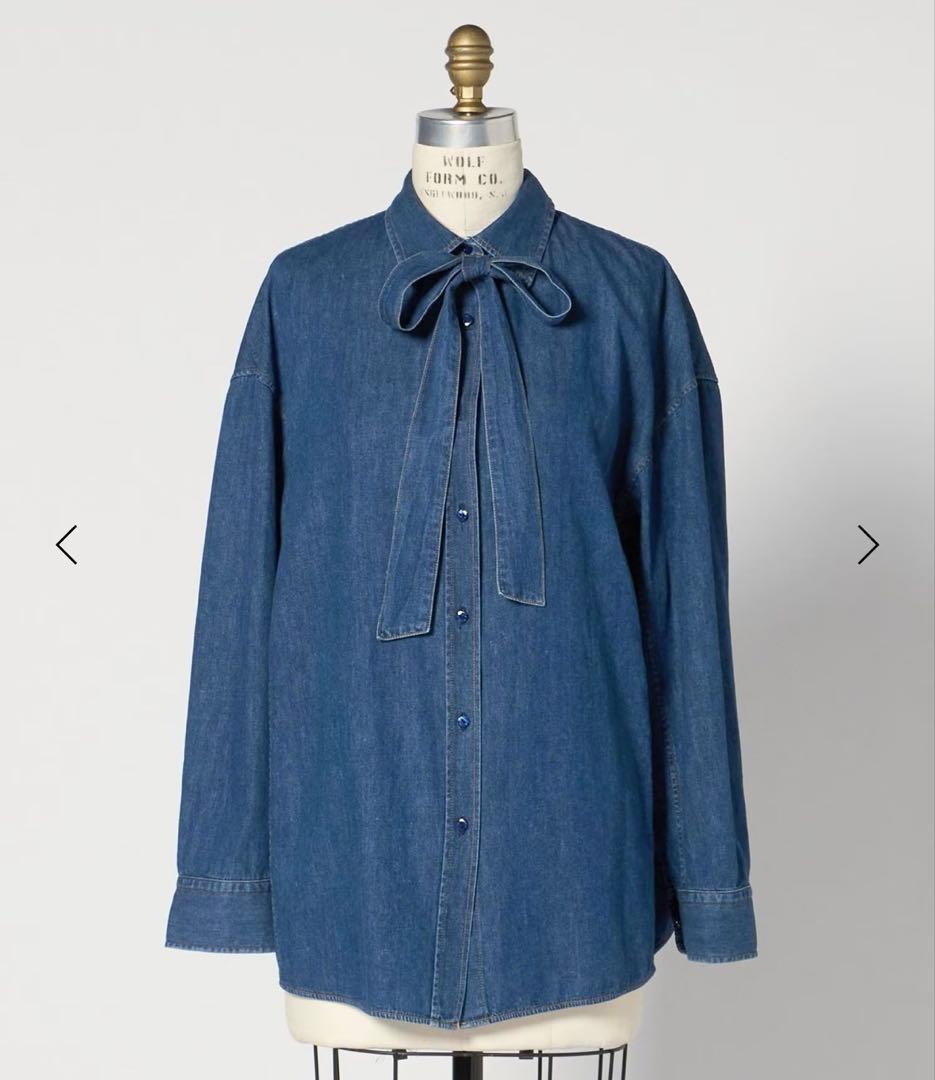Go to the previous product image
Image resolution: width=935 pixels, height=1080 pixels.
pyautogui.click(x=66, y=545)
